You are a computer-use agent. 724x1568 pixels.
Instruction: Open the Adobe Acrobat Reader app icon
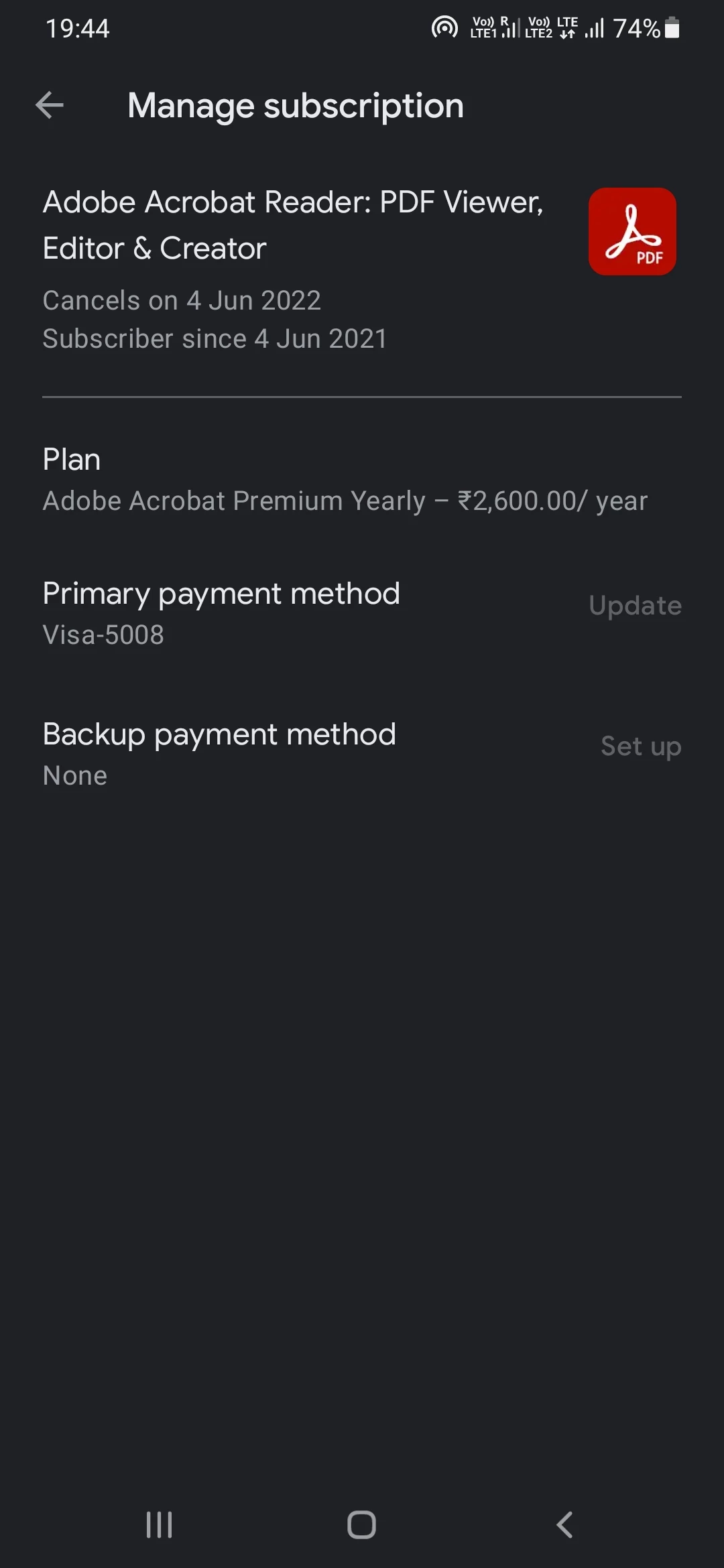tap(631, 231)
